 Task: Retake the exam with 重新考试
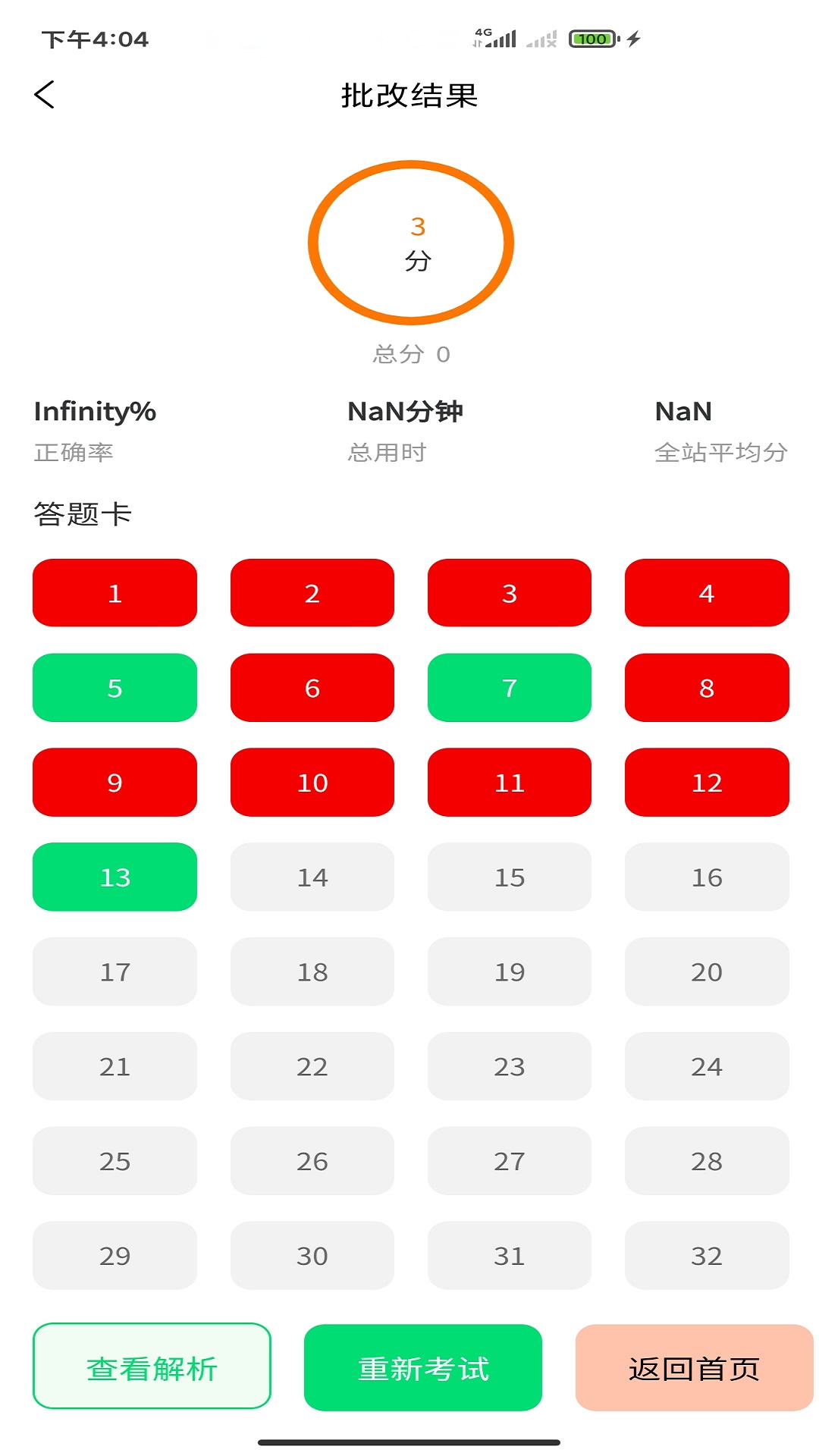pyautogui.click(x=423, y=1367)
